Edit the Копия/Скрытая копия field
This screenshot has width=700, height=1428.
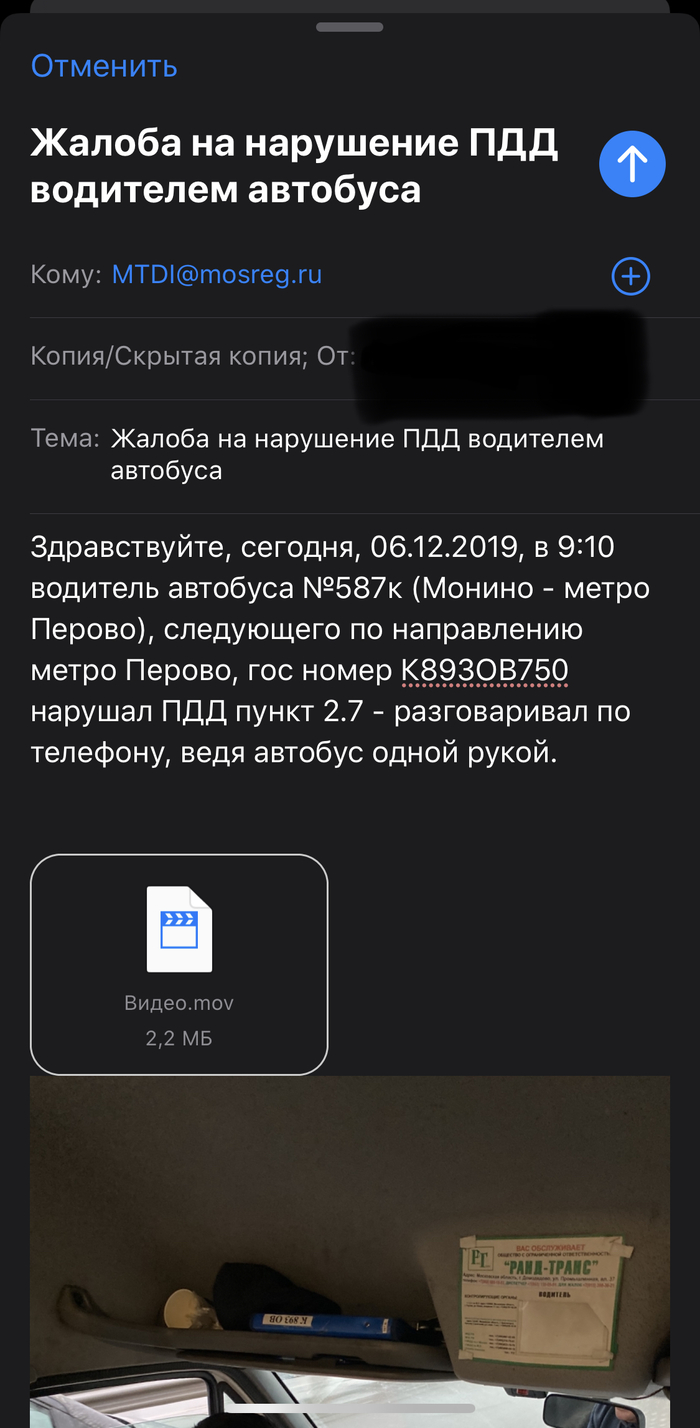coord(170,356)
